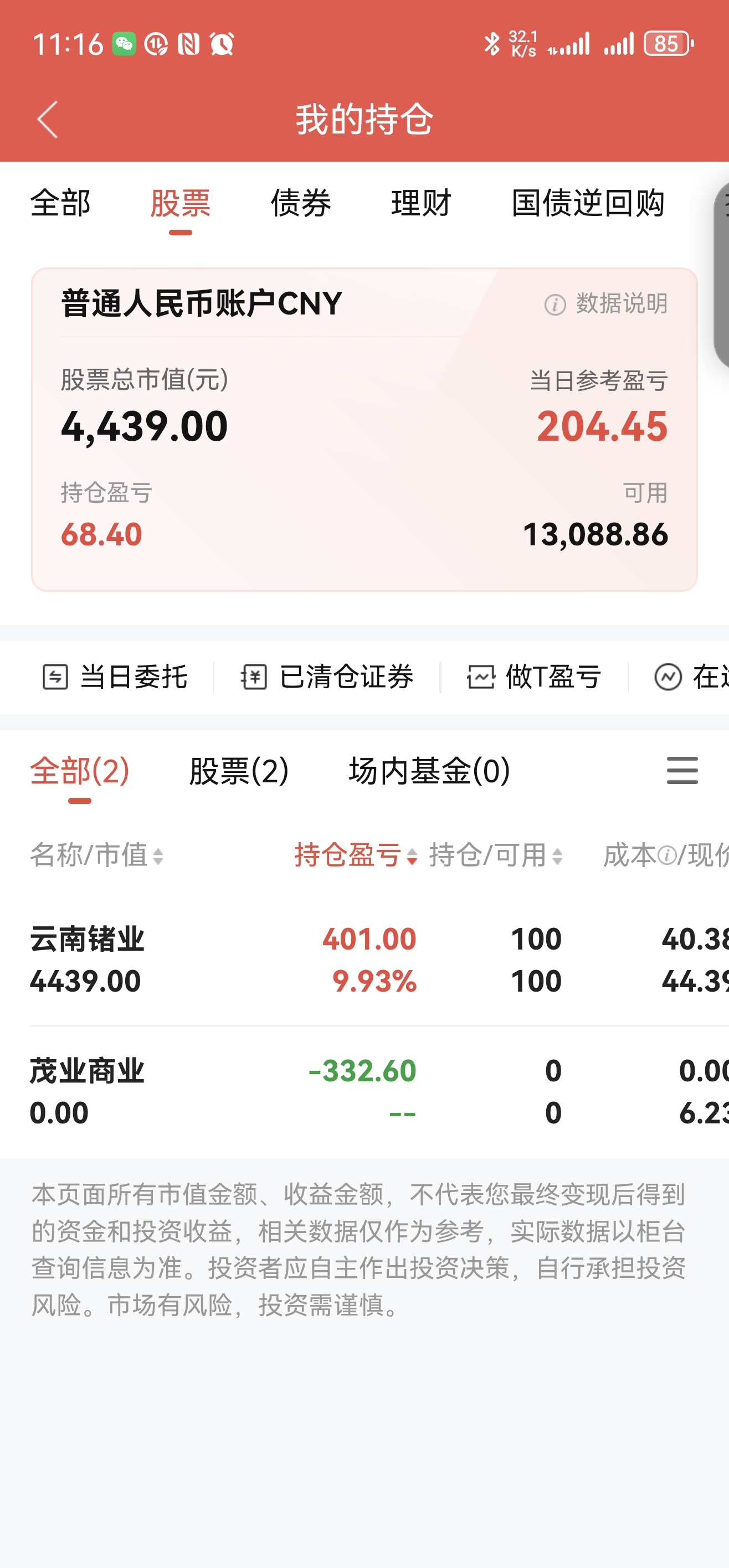Switch to 股票(2) holdings filter
729x1568 pixels.
pyautogui.click(x=239, y=771)
